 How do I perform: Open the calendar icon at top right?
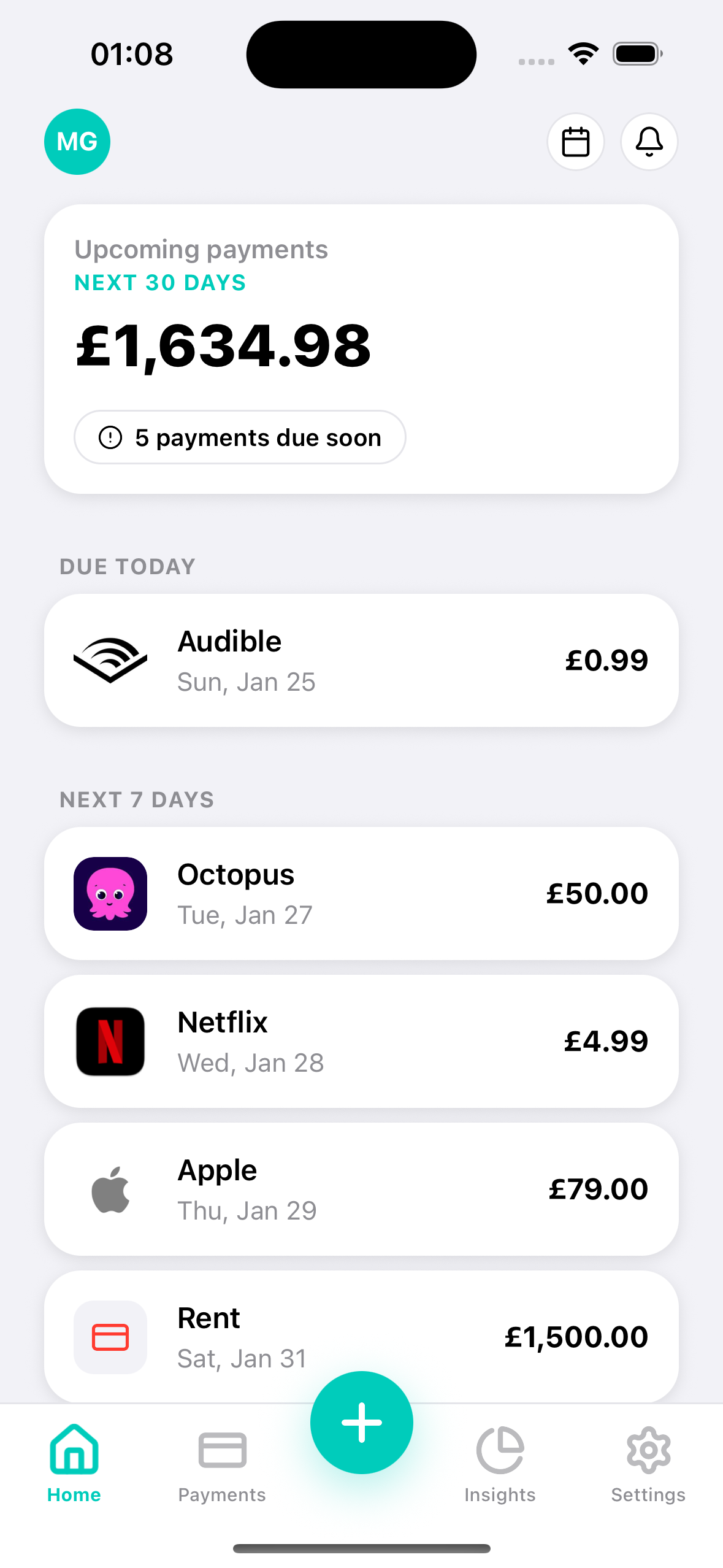pyautogui.click(x=575, y=141)
